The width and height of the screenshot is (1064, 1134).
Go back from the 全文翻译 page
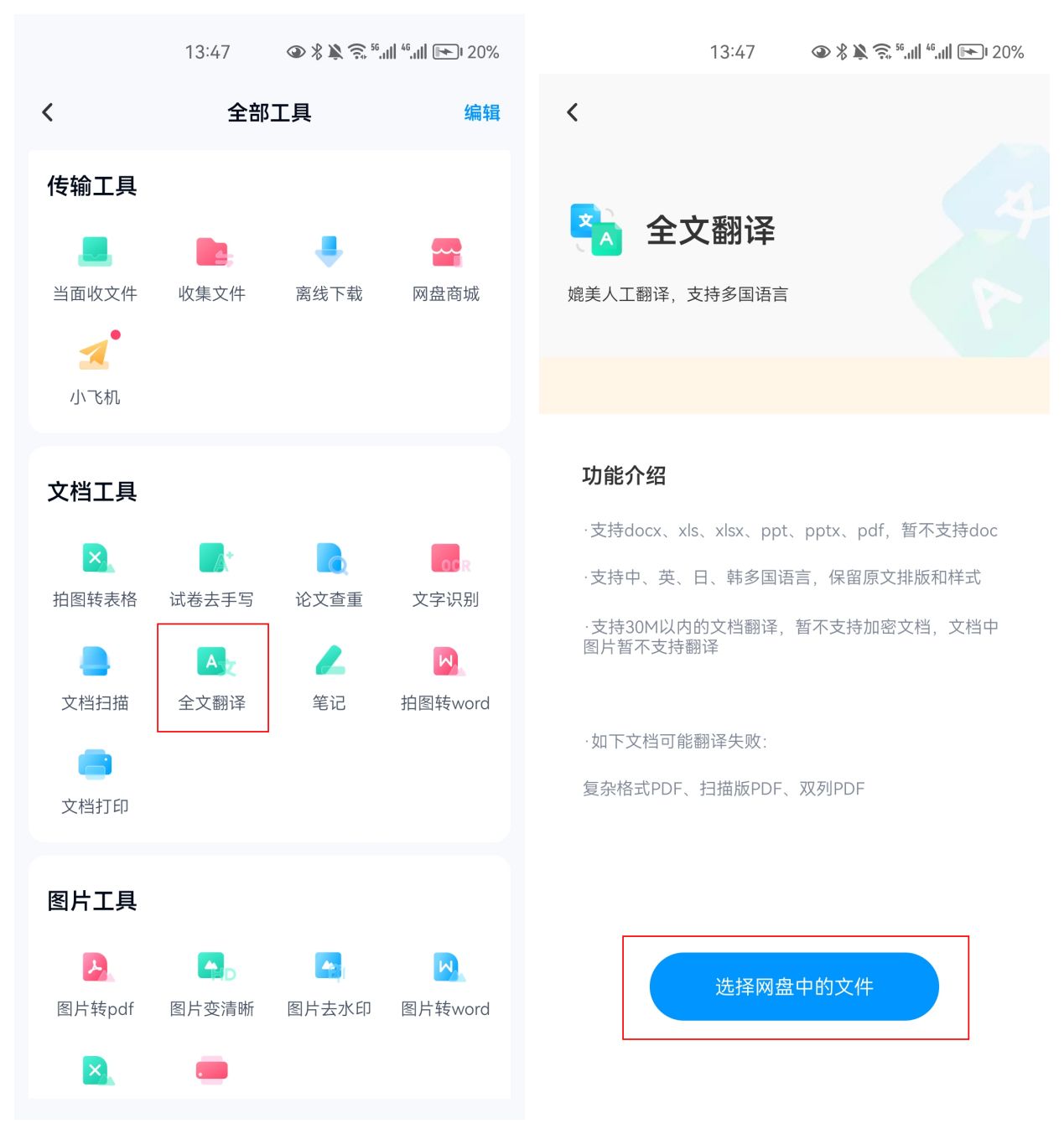(x=573, y=112)
